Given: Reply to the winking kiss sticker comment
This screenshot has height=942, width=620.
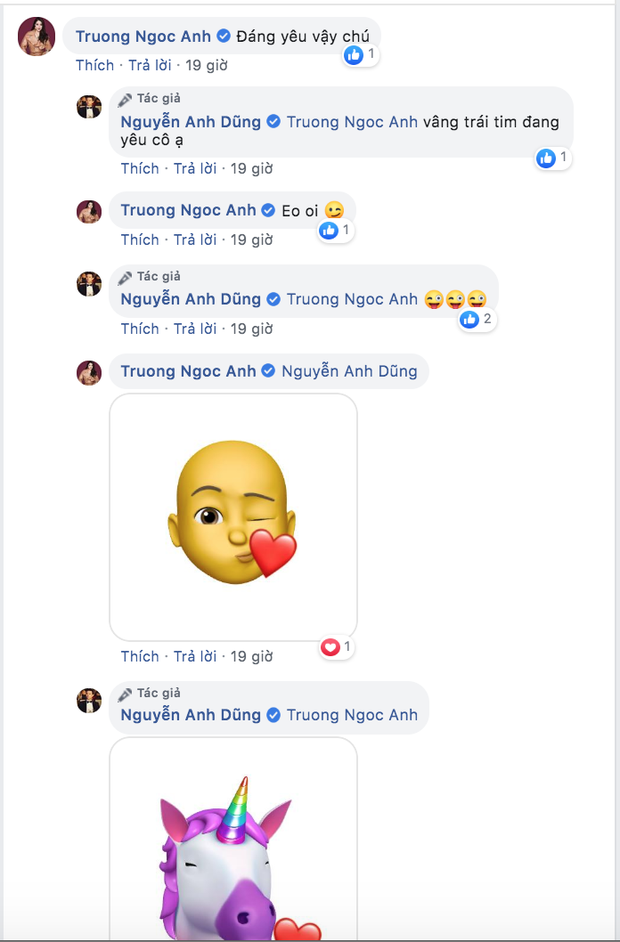Looking at the screenshot, I should coord(198,657).
